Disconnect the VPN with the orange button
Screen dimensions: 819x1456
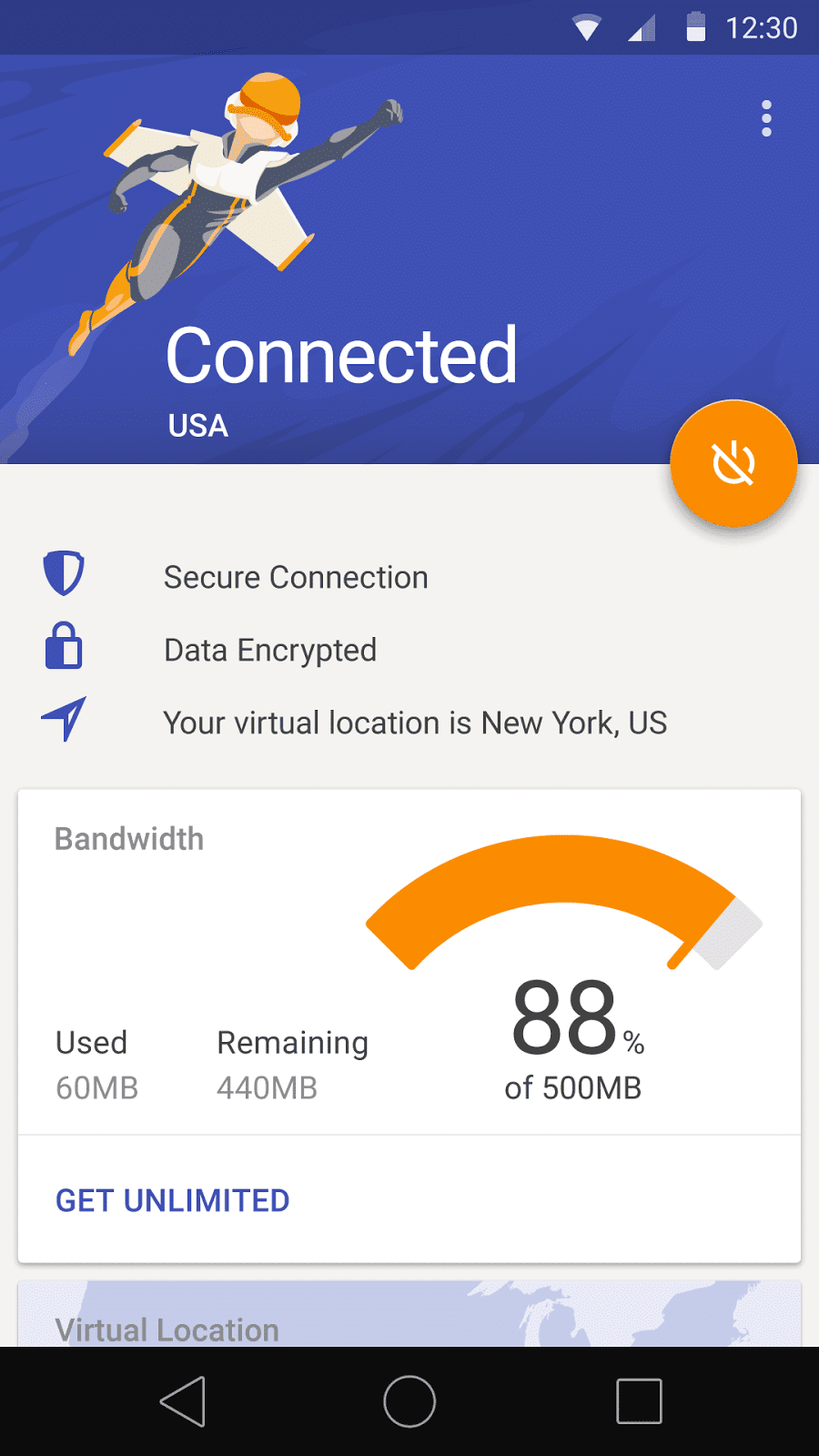pos(733,463)
